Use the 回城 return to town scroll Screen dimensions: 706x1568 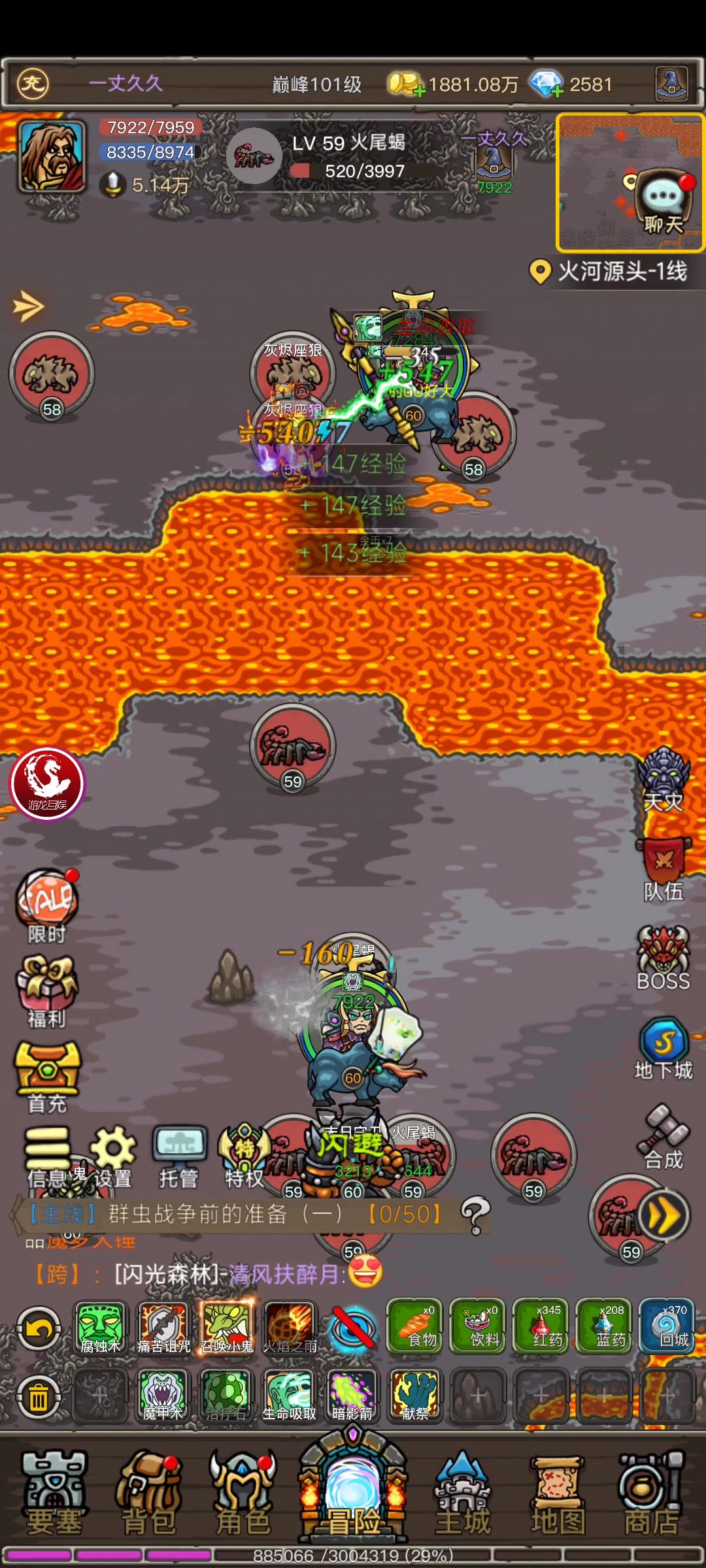667,1326
